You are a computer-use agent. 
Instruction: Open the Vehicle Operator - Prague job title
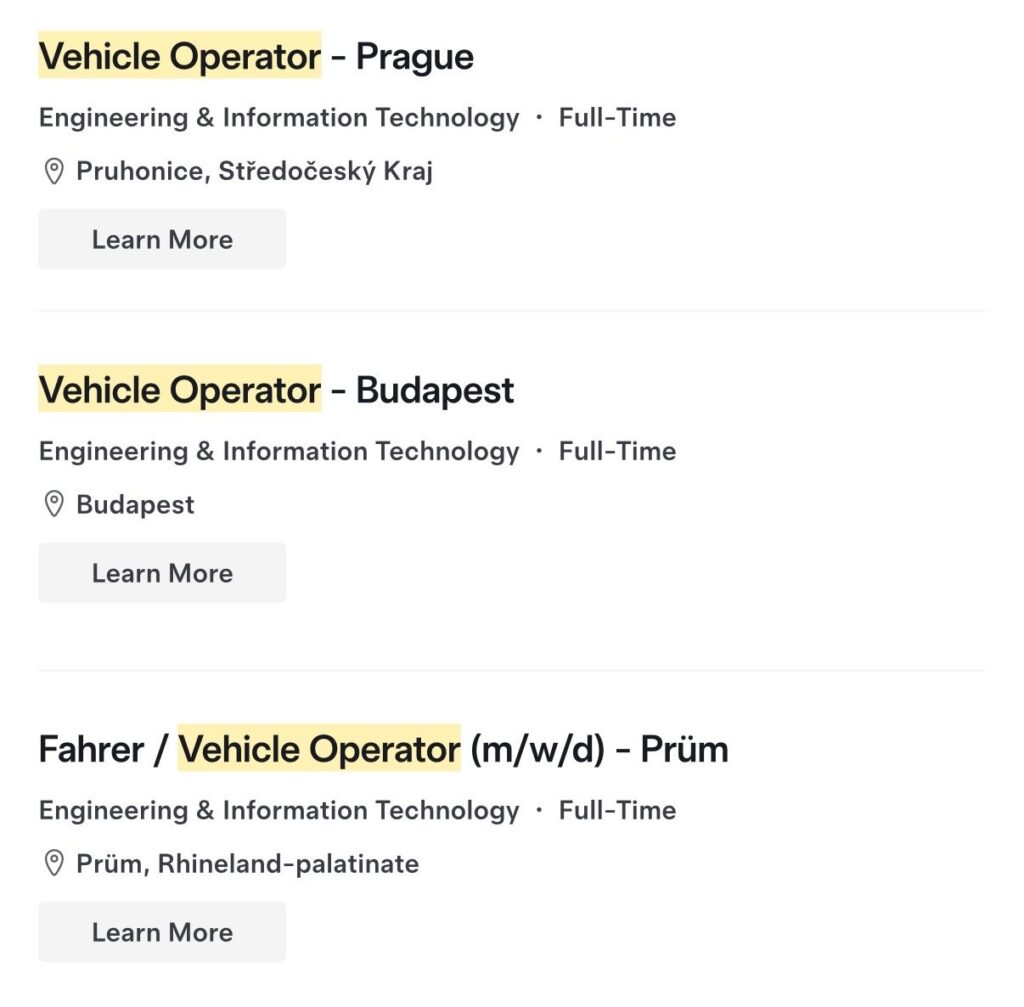(x=256, y=56)
